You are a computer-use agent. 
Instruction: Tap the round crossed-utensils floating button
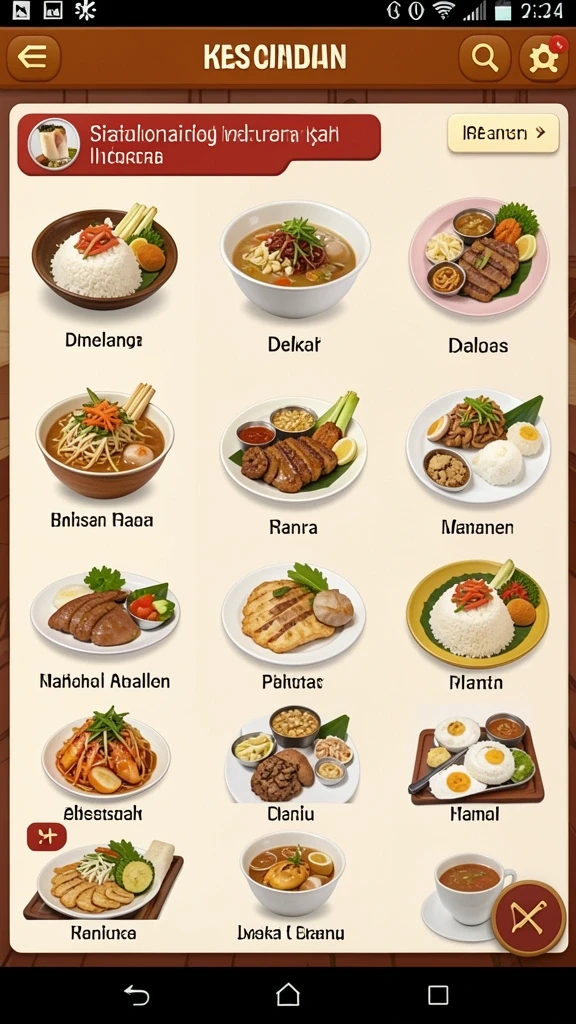[x=528, y=918]
